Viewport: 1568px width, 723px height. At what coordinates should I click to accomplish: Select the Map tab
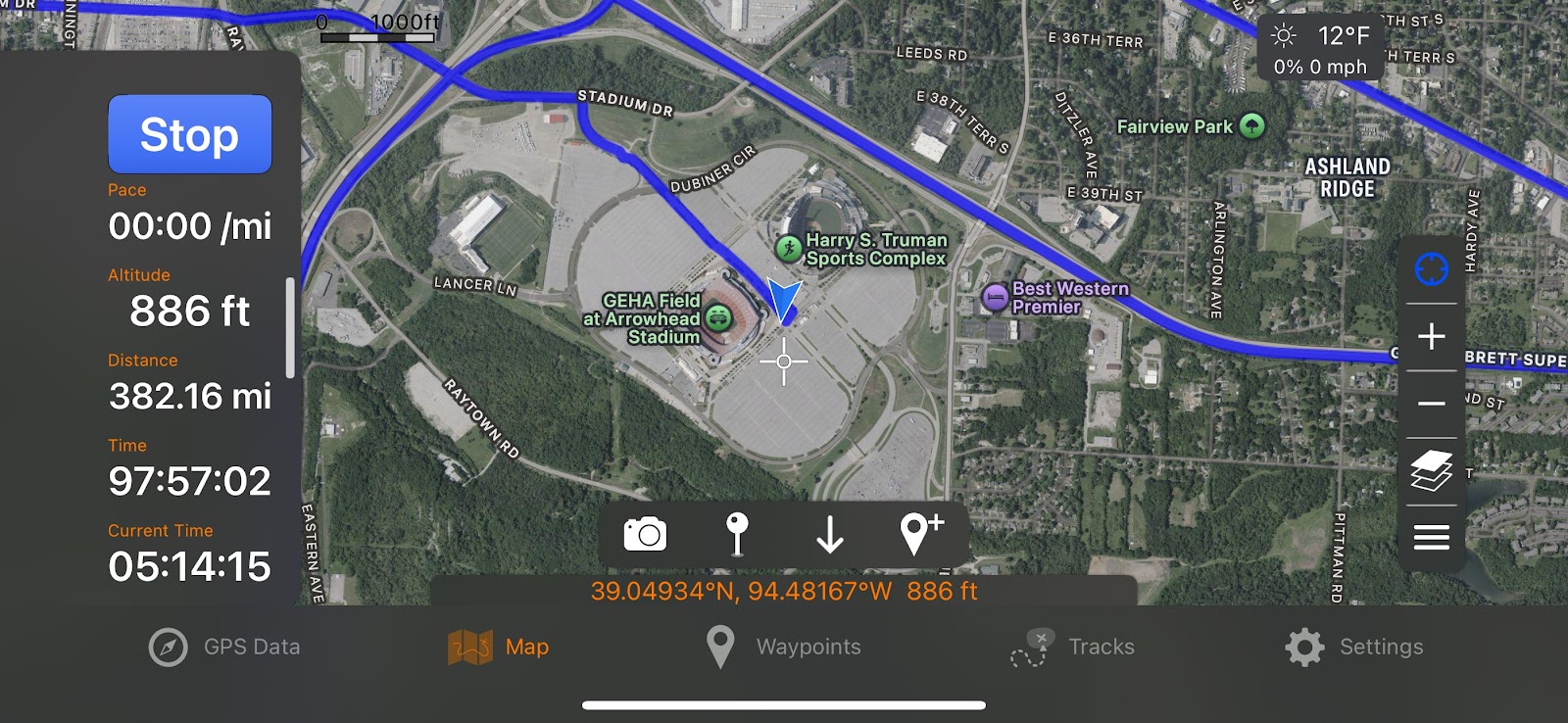coord(499,647)
